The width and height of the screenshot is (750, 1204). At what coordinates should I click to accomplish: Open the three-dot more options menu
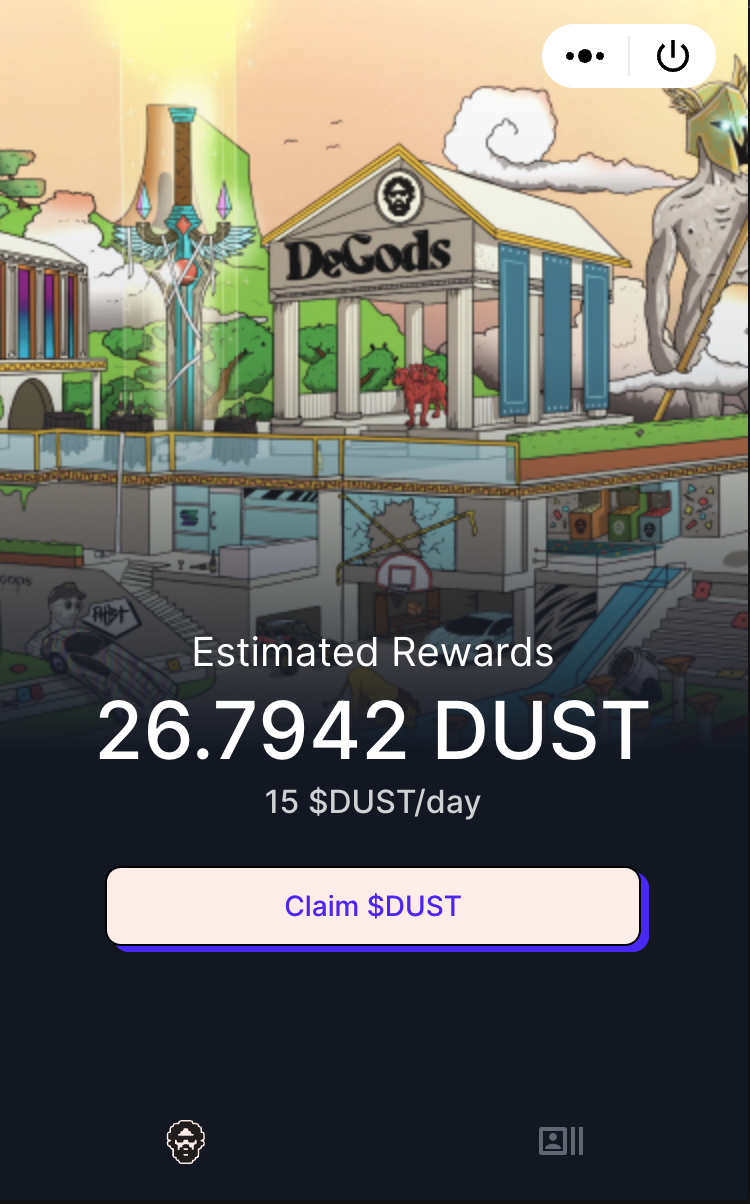(x=585, y=56)
